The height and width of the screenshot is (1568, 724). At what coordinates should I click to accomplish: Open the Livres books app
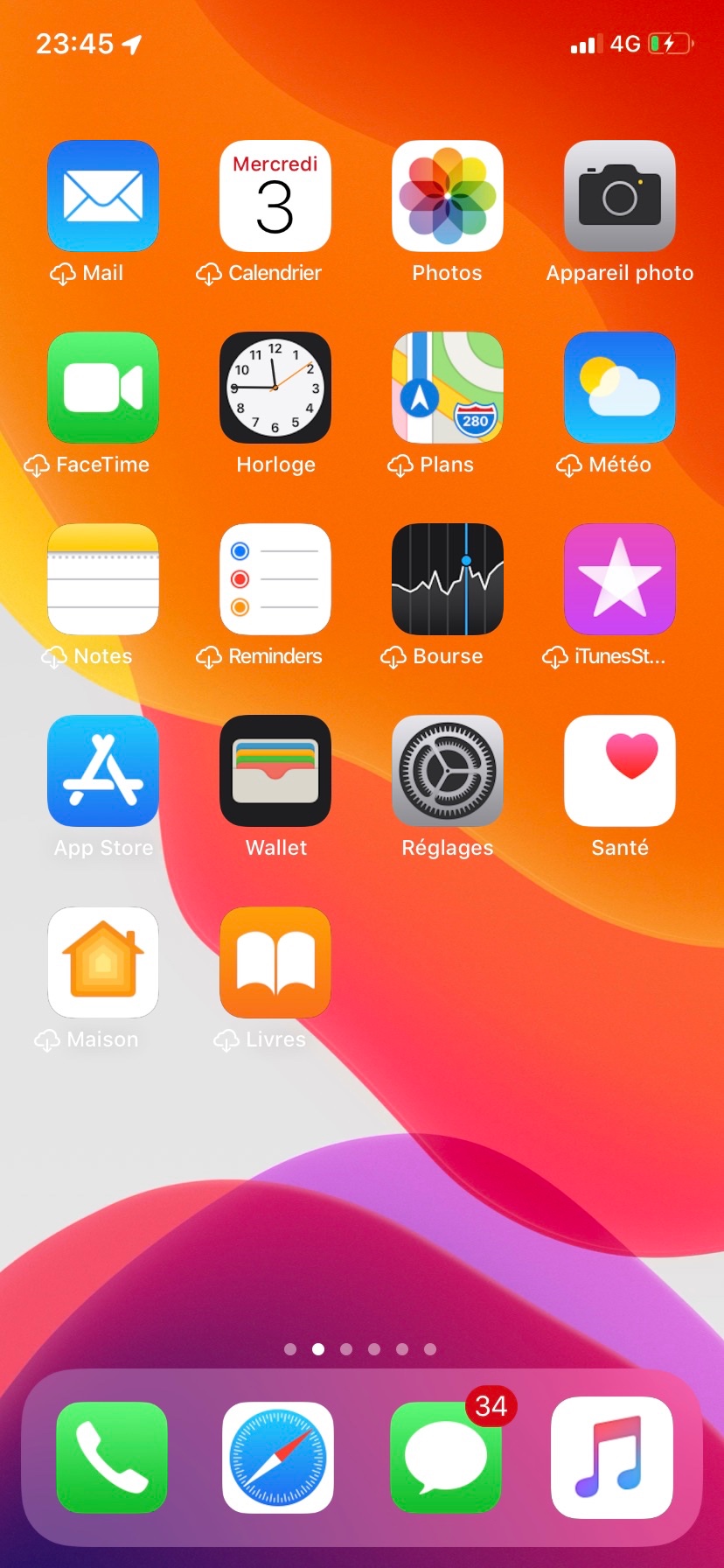275,962
